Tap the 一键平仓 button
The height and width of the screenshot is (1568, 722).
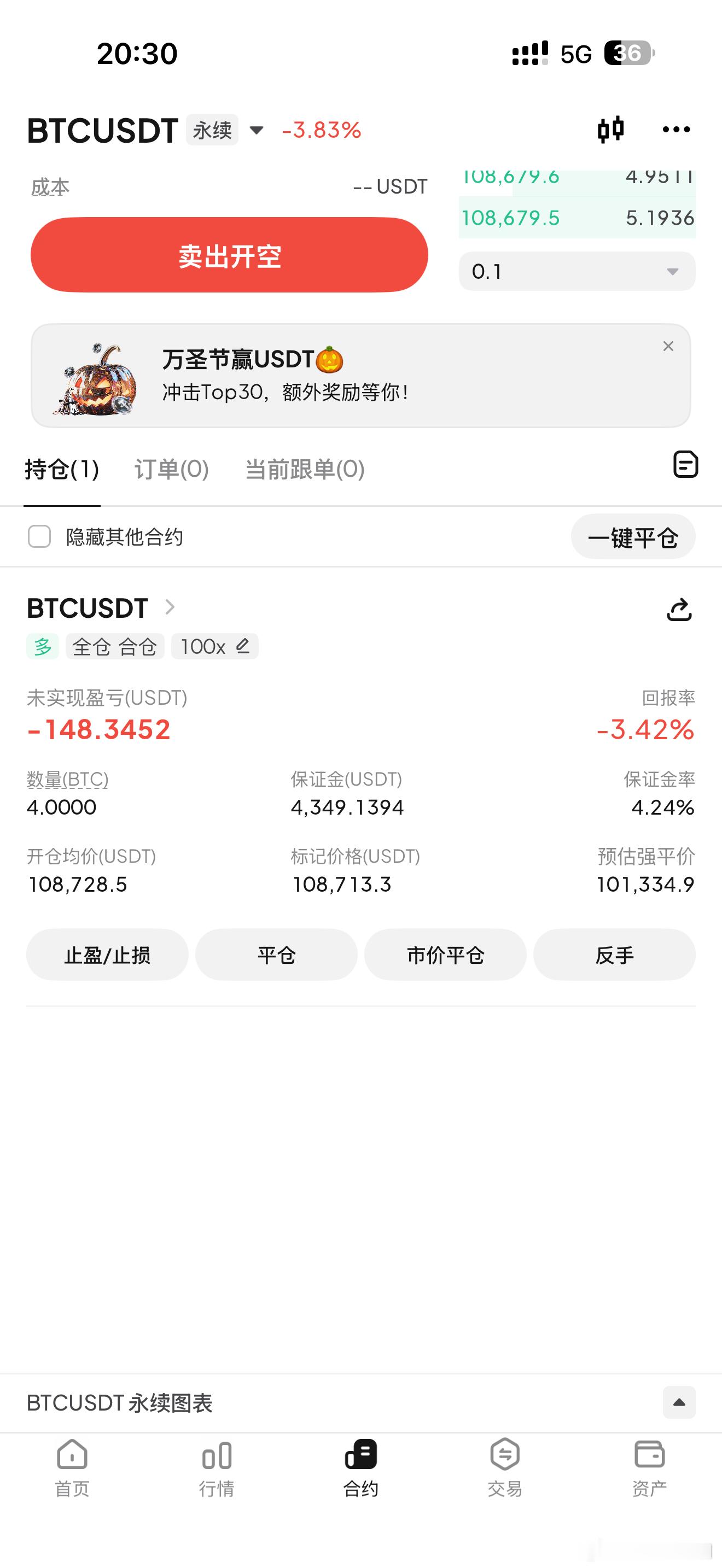(x=633, y=537)
